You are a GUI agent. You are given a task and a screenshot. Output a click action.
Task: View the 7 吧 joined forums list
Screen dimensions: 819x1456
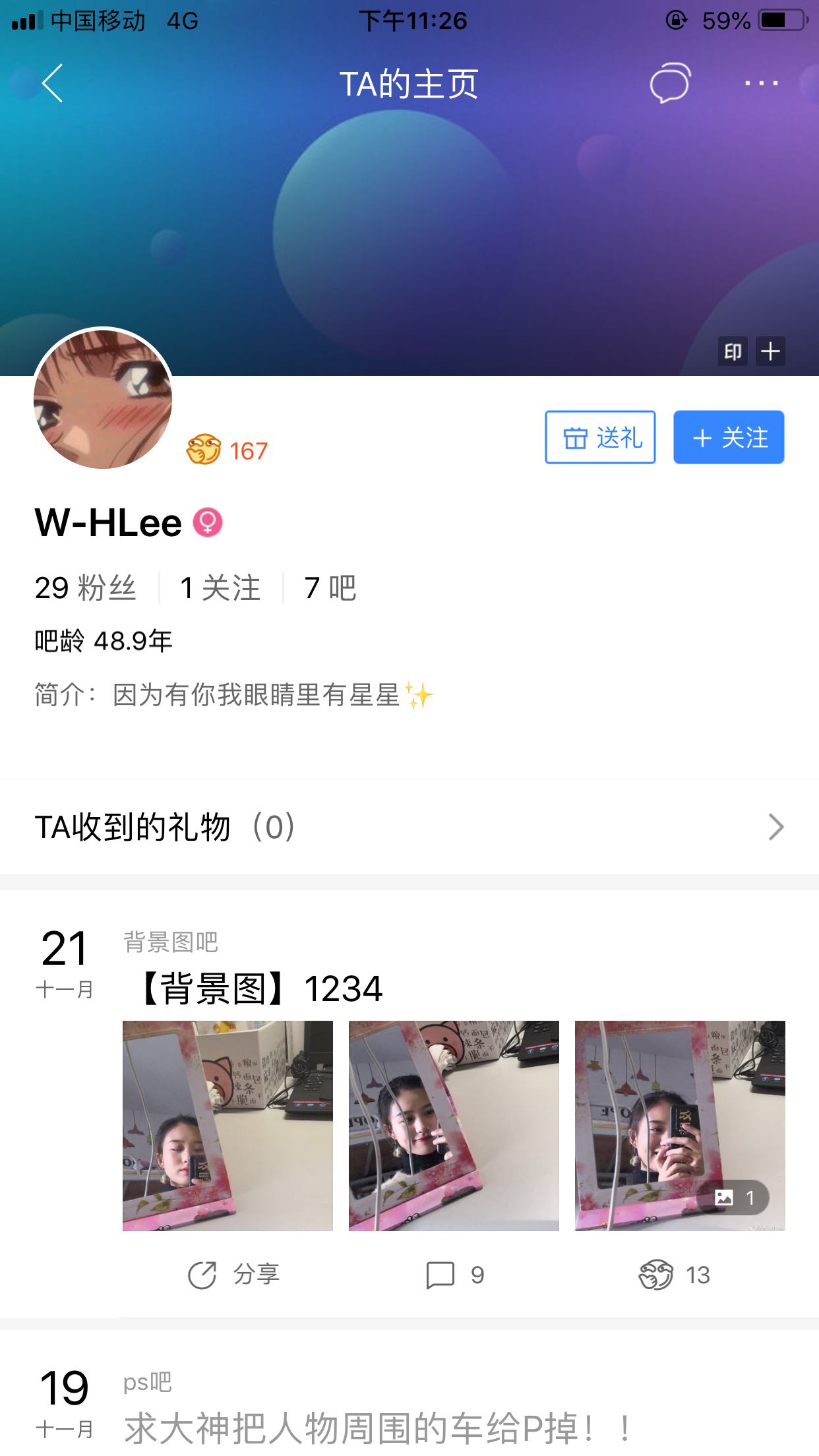tap(330, 588)
